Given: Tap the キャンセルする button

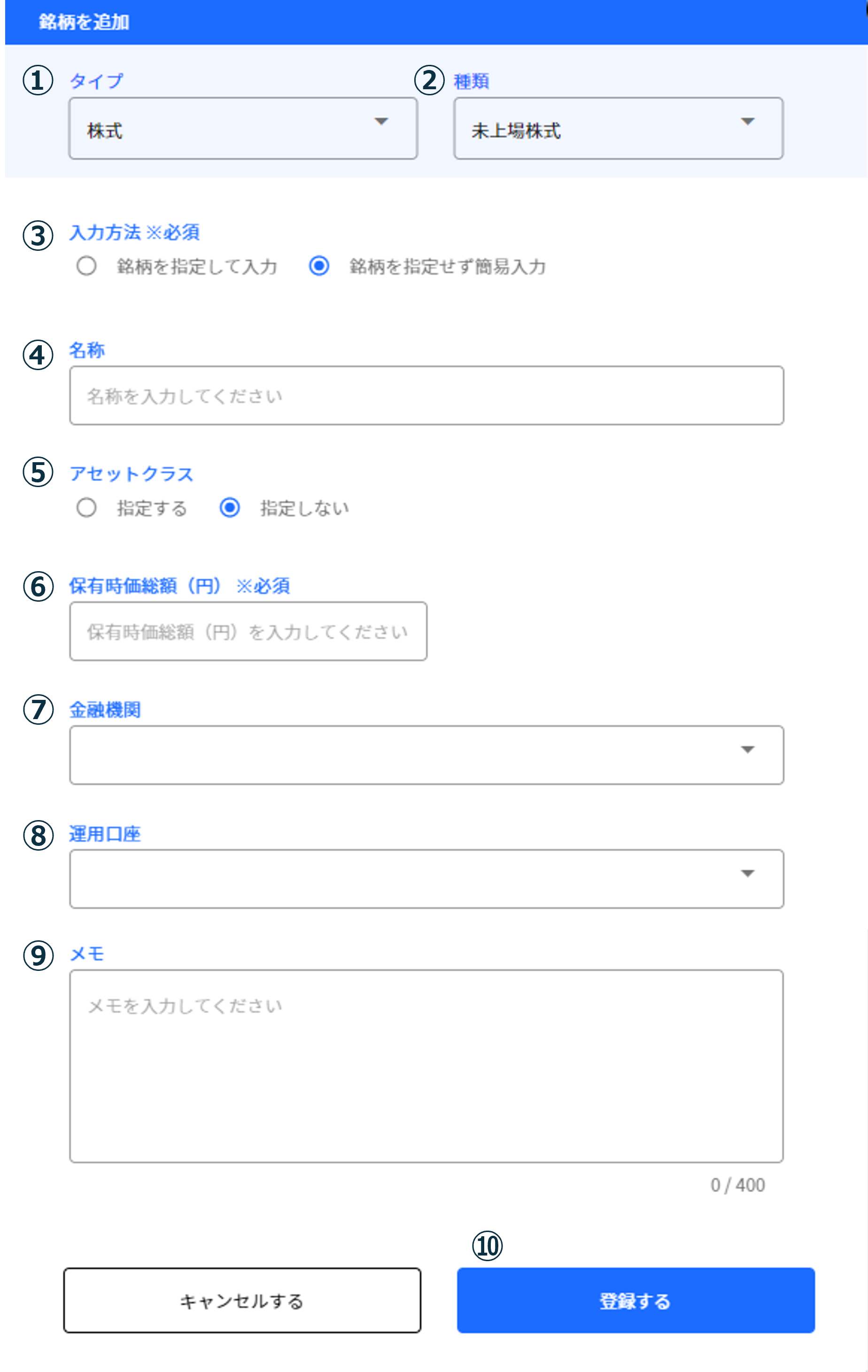Looking at the screenshot, I should coord(242,1300).
